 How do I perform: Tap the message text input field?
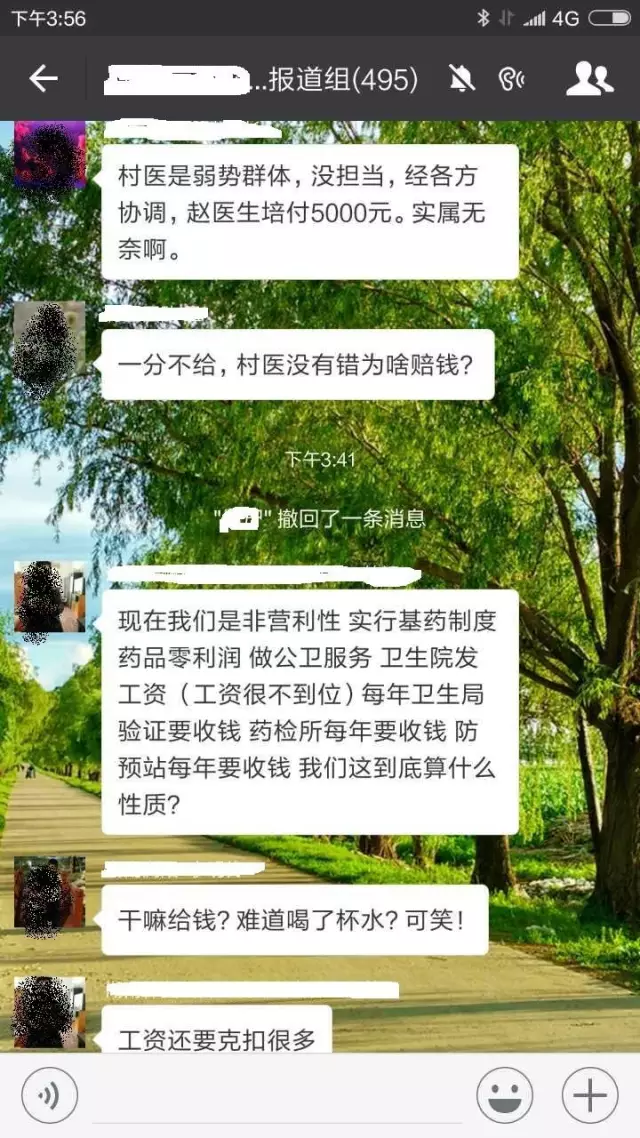click(275, 1097)
